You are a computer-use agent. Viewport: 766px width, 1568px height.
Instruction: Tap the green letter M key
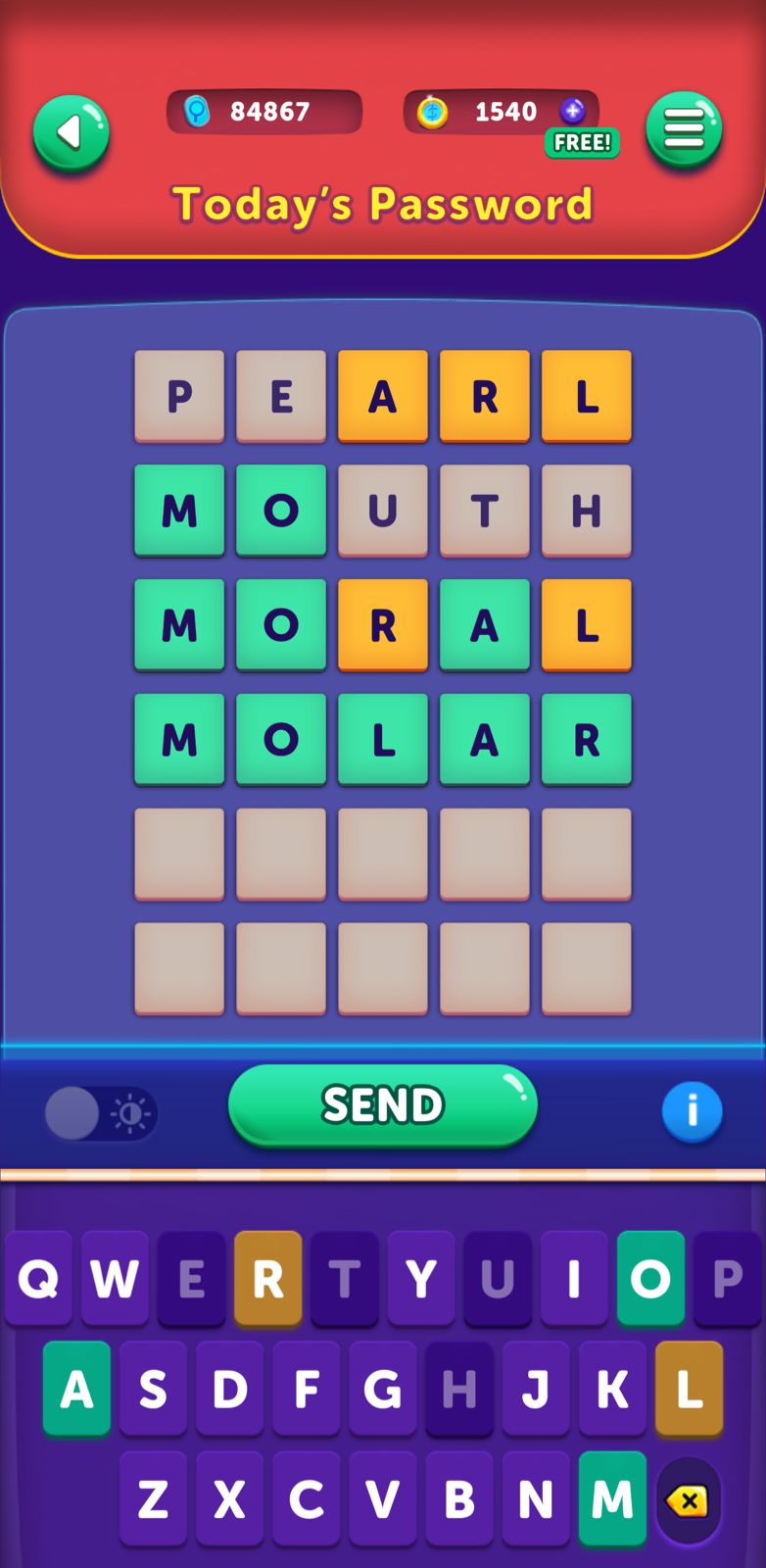click(x=612, y=1498)
